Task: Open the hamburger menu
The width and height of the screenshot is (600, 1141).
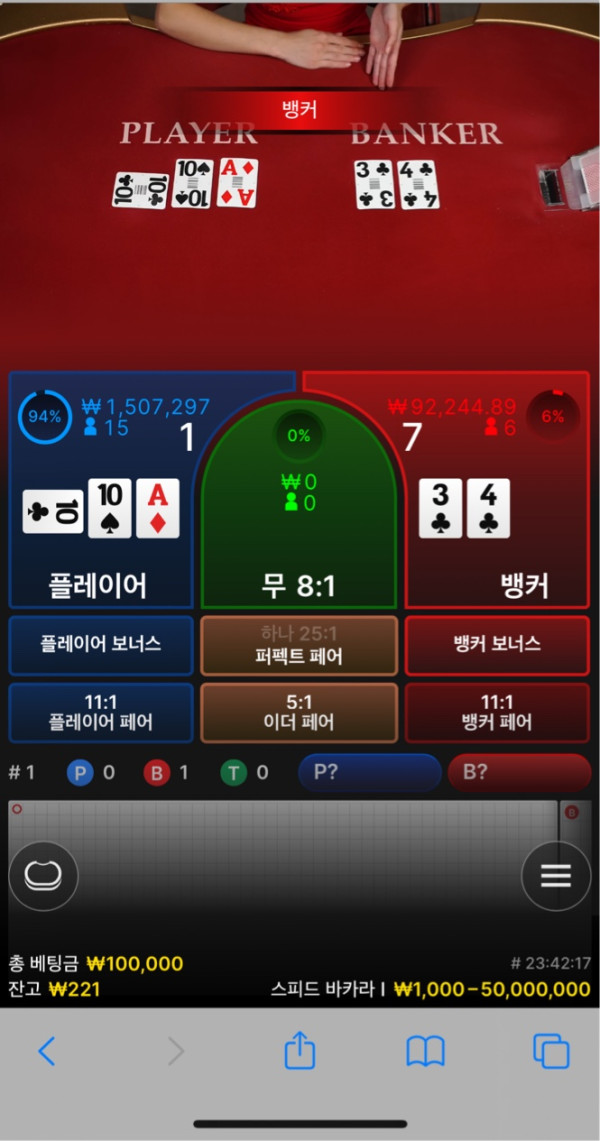Action: (x=556, y=876)
